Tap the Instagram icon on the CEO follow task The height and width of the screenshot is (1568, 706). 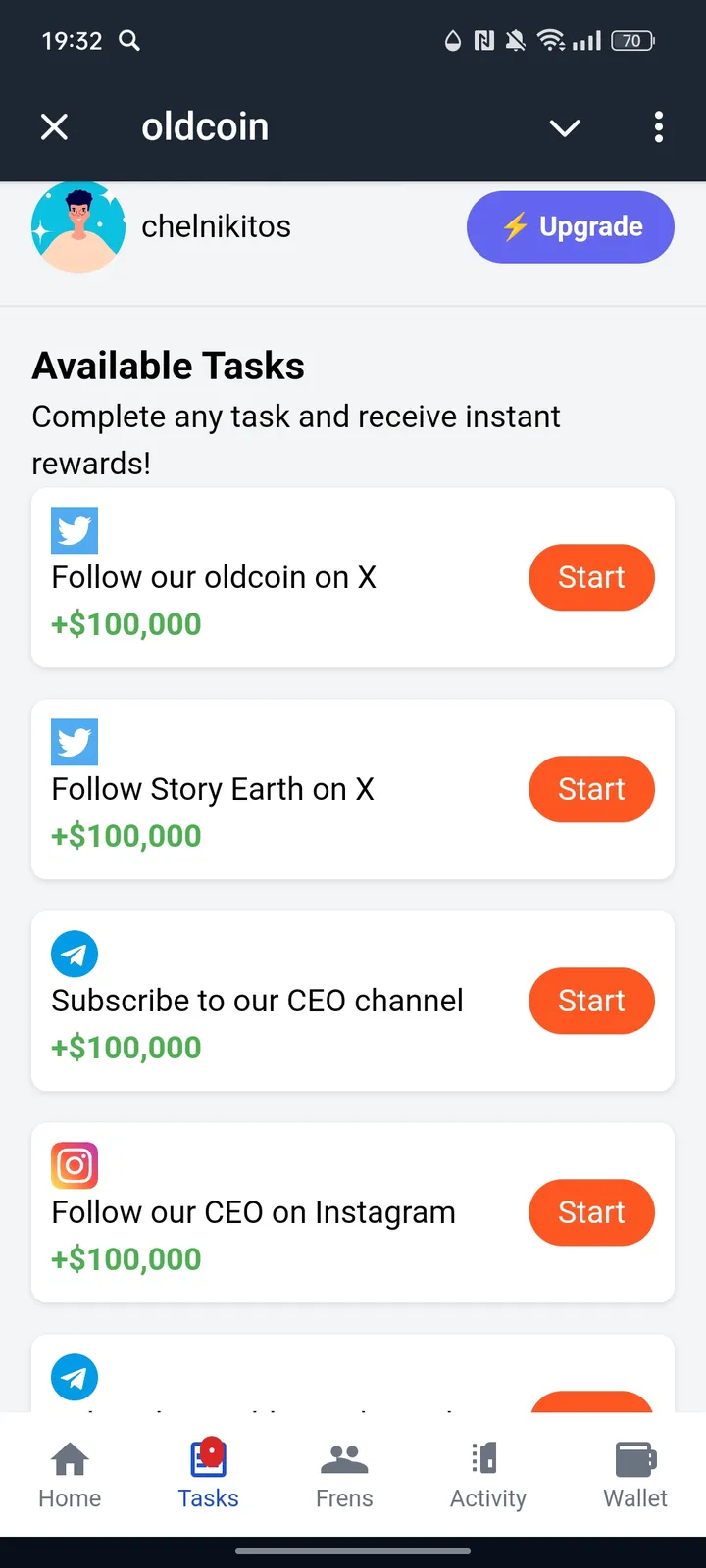pos(74,1165)
